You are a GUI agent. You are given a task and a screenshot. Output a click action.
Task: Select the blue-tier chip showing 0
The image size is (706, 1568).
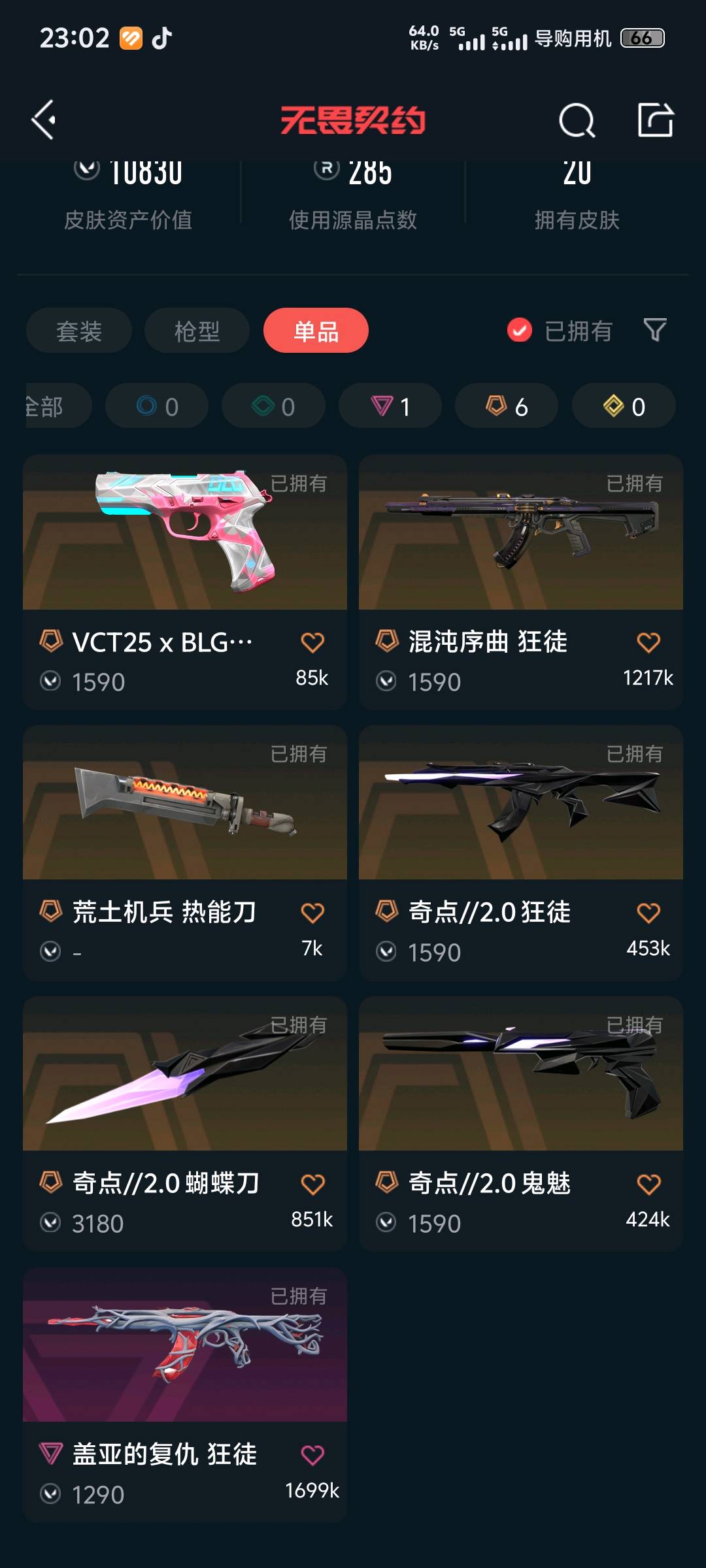tap(157, 406)
